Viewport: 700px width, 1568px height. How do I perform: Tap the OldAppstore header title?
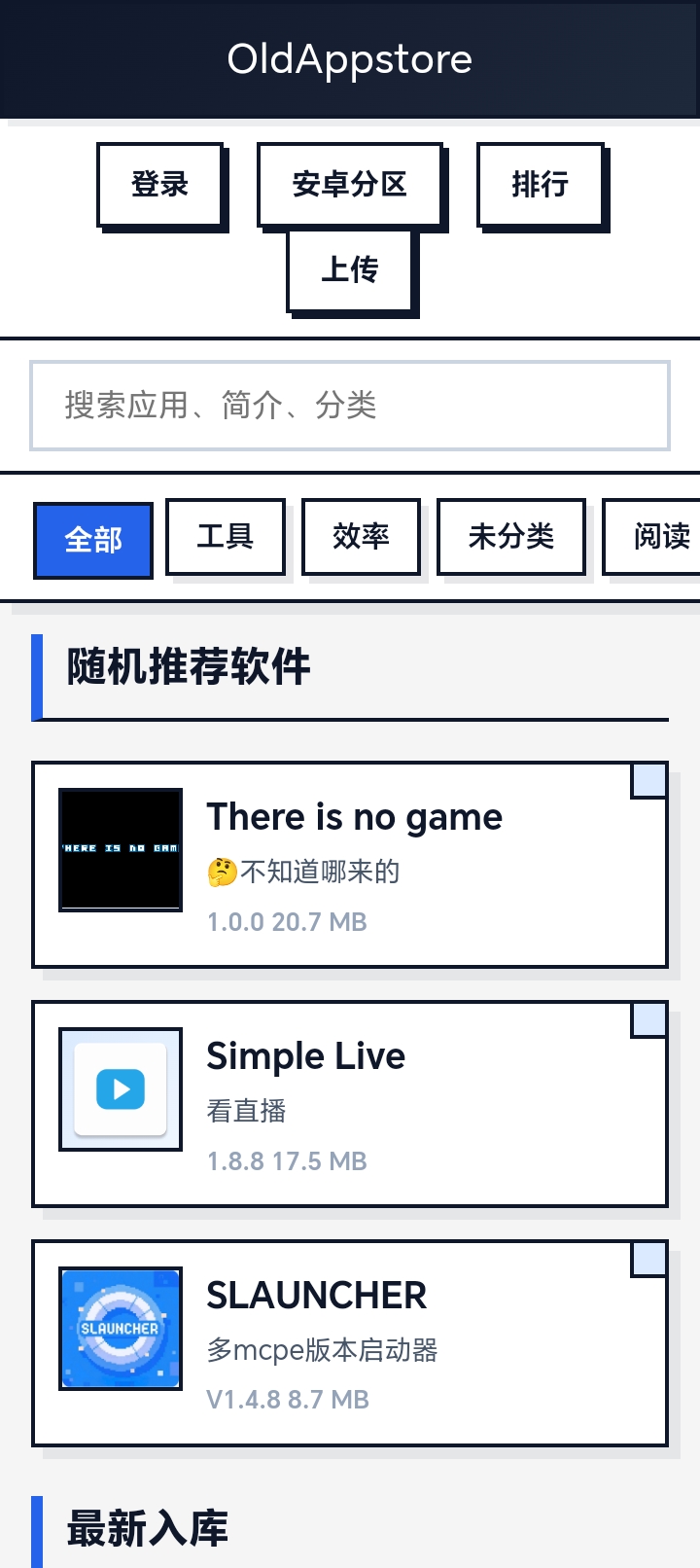(350, 58)
